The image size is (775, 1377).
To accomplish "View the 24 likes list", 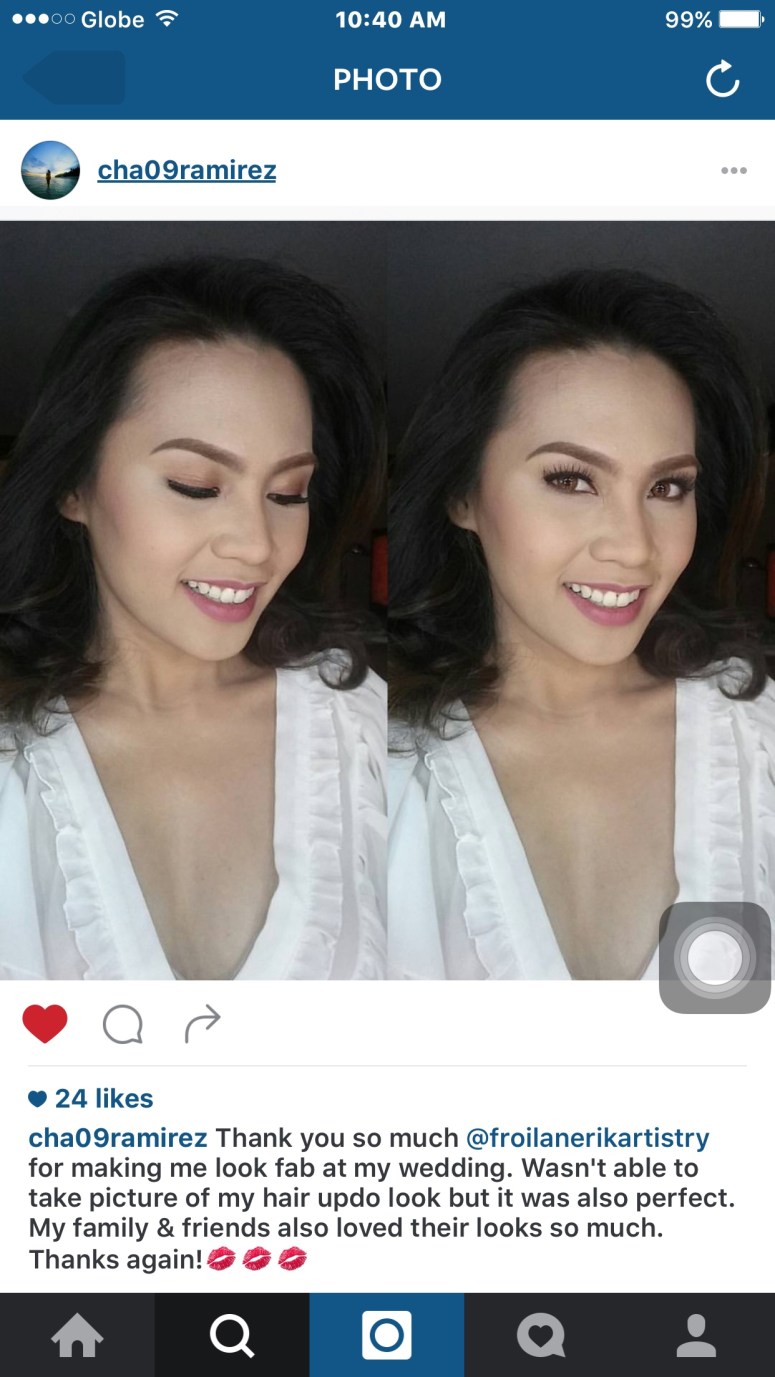I will coord(103,1098).
